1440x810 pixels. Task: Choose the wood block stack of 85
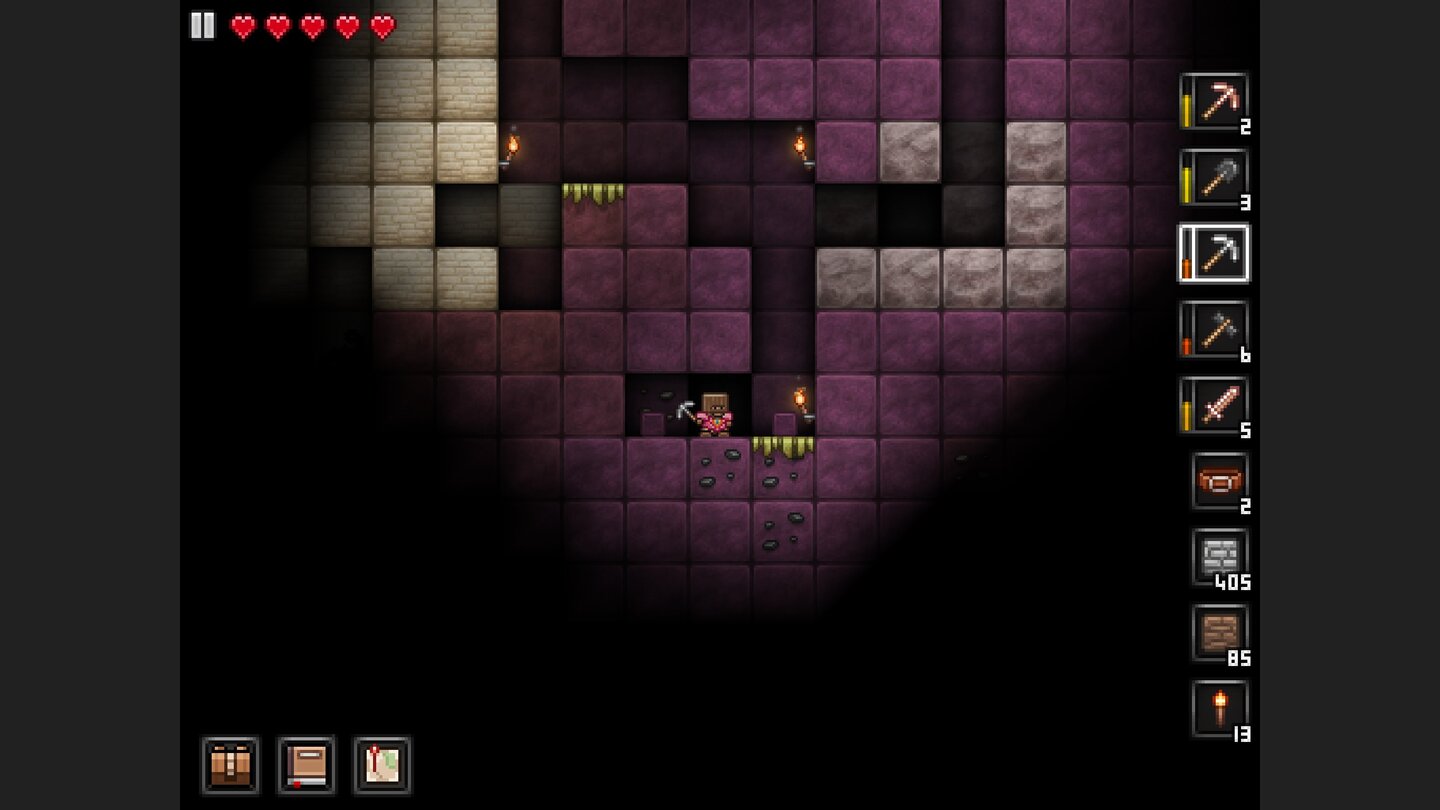click(1220, 633)
